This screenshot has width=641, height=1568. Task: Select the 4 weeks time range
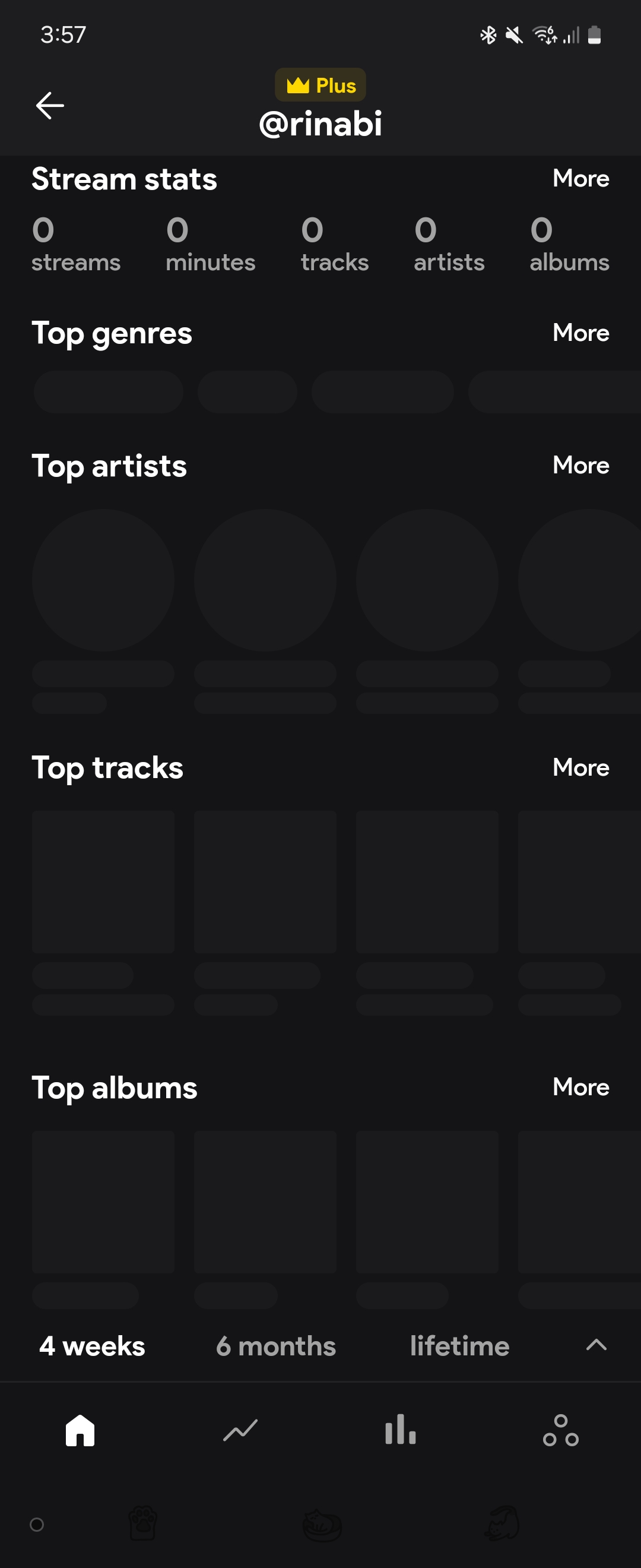[93, 1346]
